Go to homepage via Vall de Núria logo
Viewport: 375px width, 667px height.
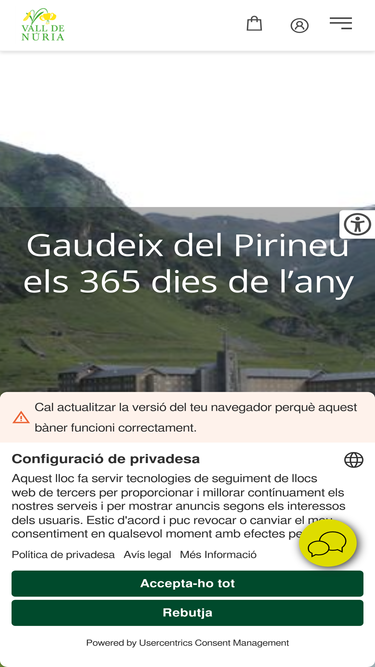tap(43, 25)
